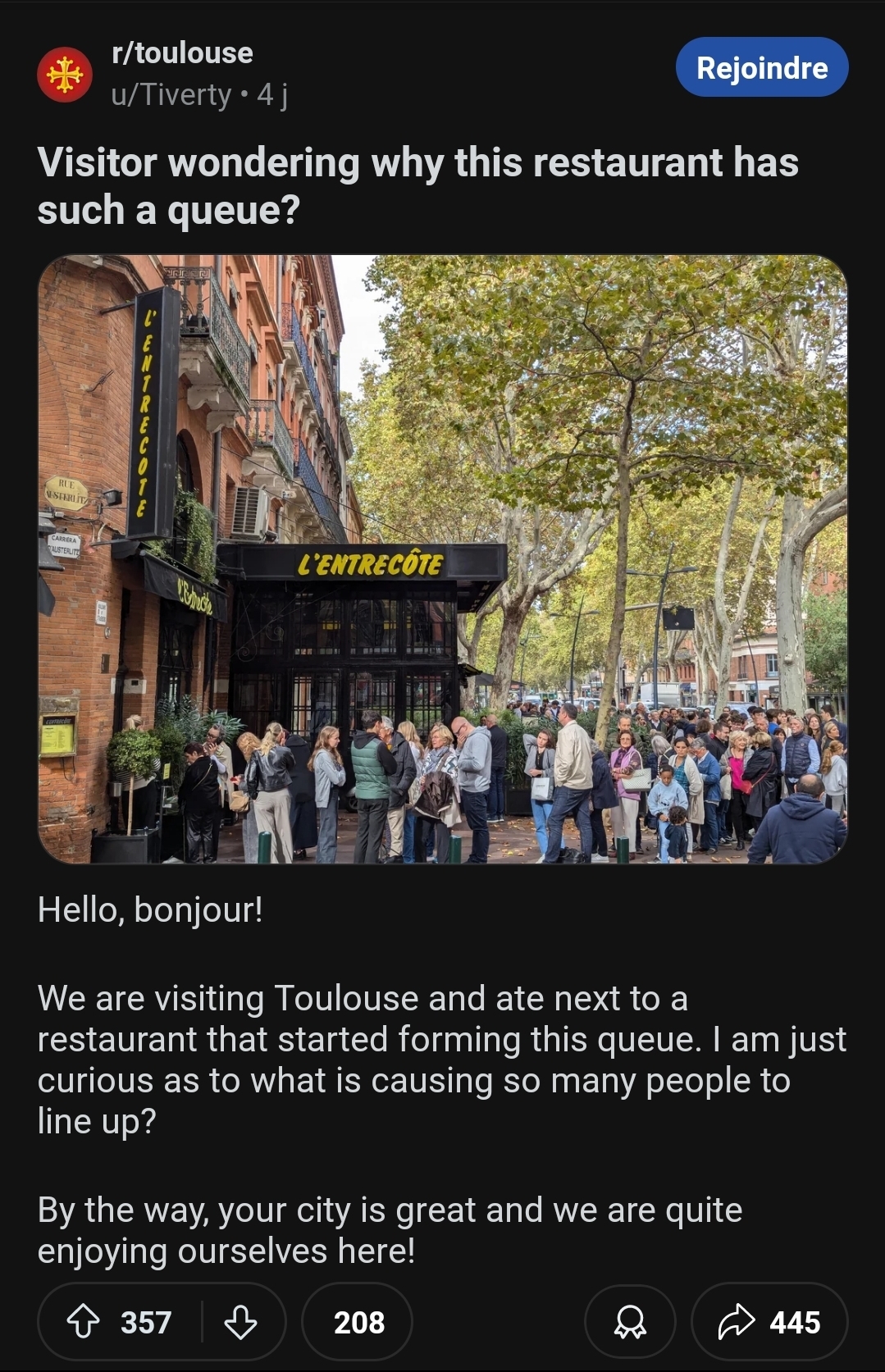
Task: Share this post
Action: click(x=769, y=1322)
